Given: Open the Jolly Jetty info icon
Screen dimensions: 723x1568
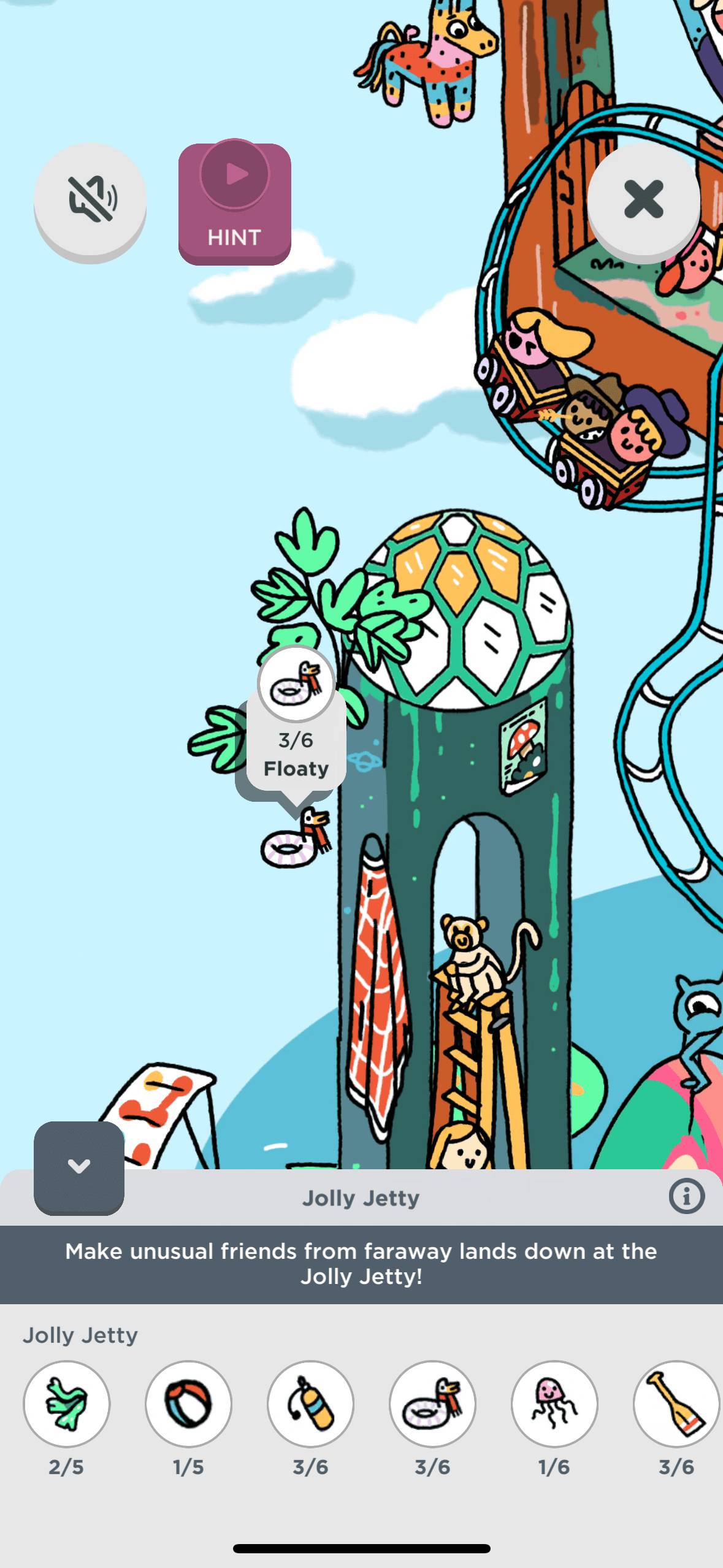Looking at the screenshot, I should click(x=686, y=1196).
